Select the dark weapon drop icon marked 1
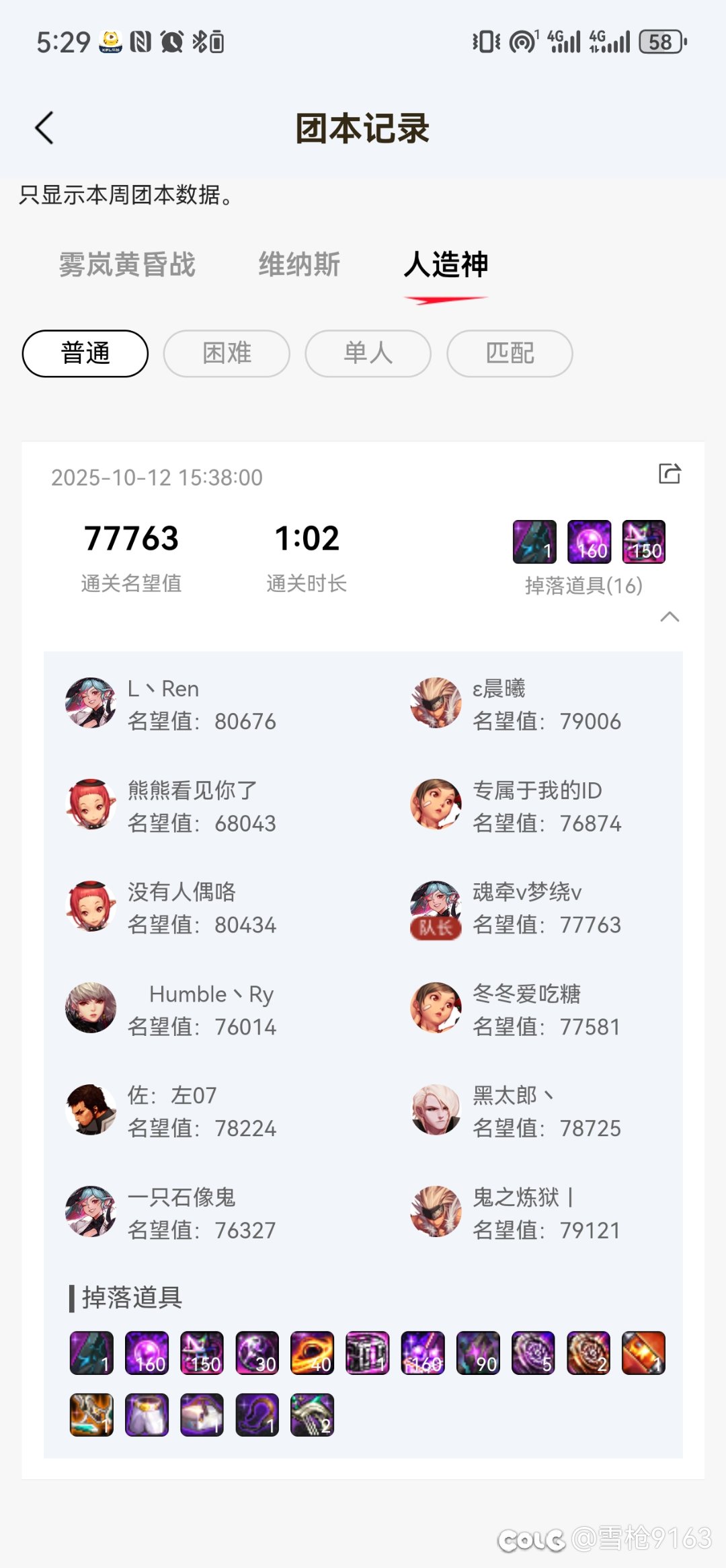This screenshot has height=1568, width=726. pos(91,1352)
